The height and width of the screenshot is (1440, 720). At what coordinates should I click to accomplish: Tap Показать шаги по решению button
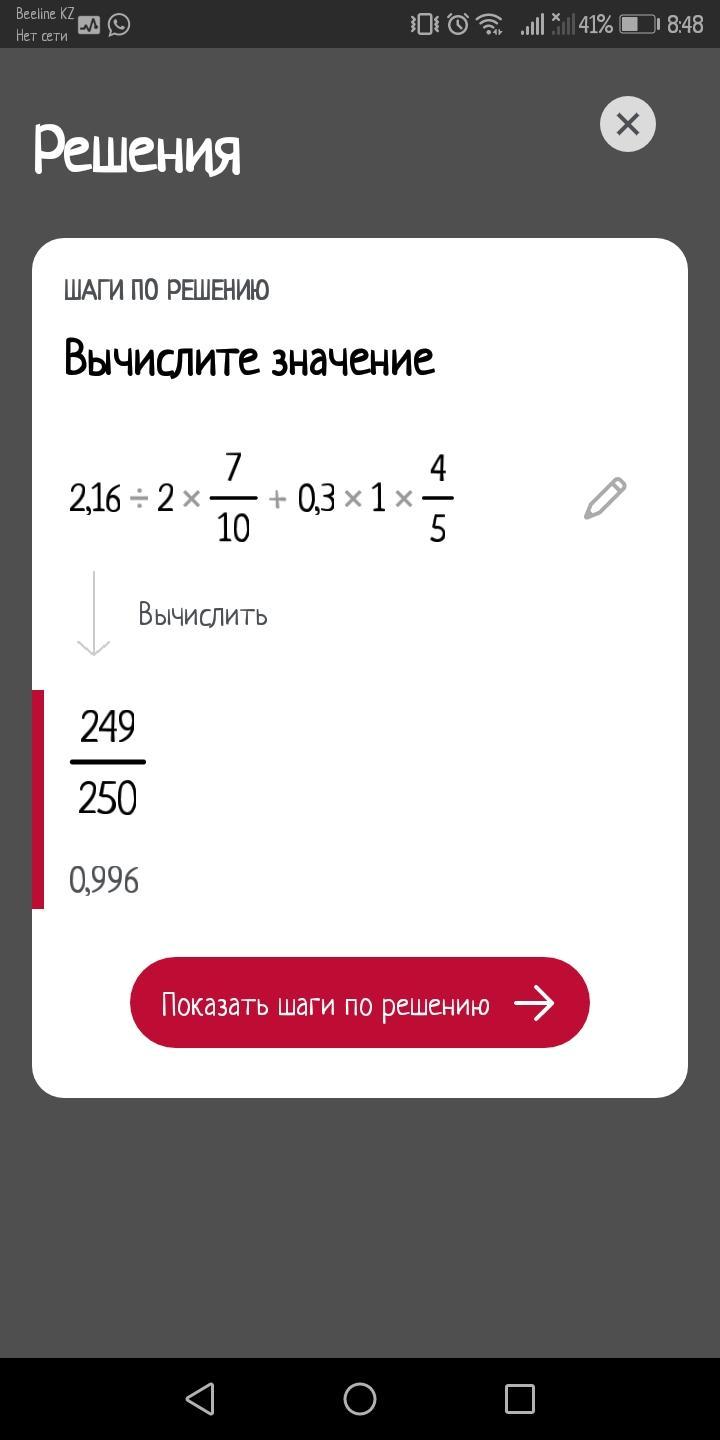coord(360,1003)
